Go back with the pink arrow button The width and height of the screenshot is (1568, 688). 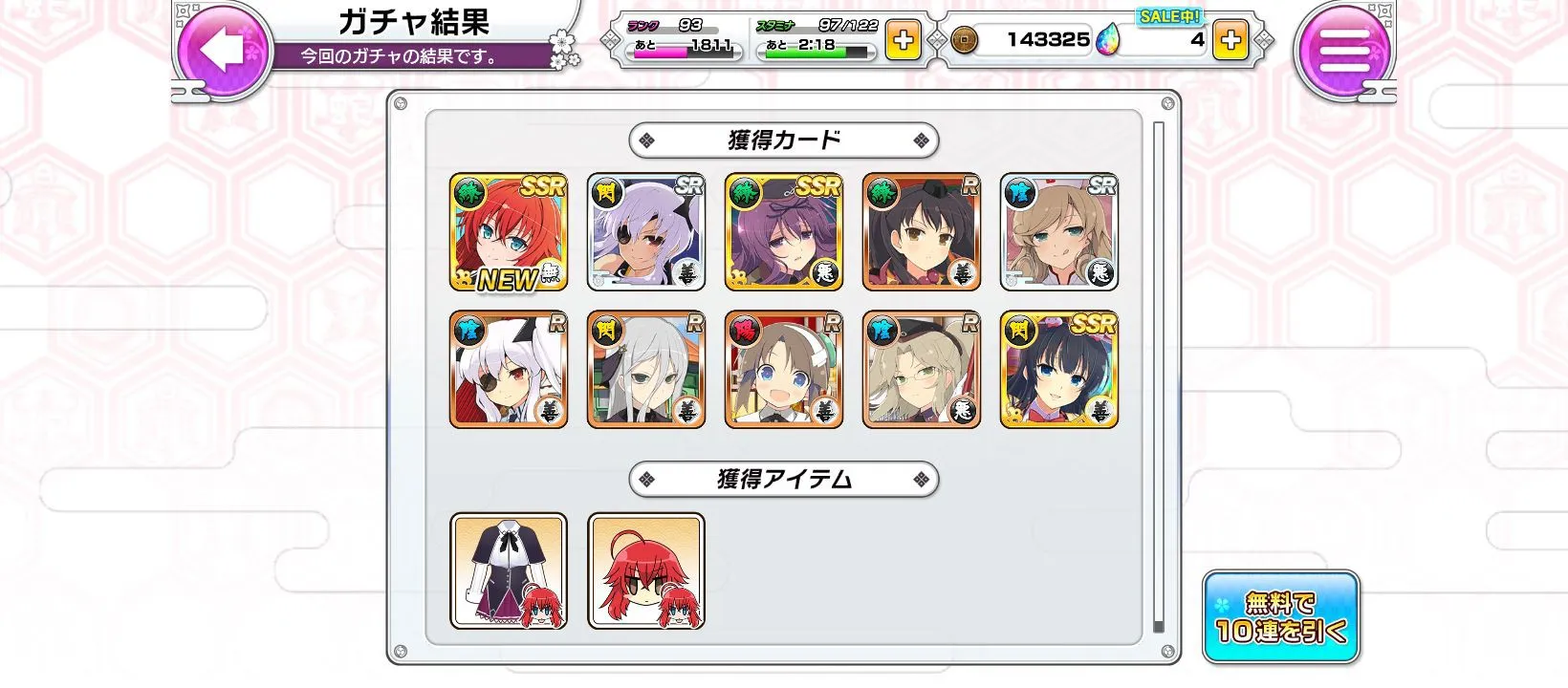point(223,50)
